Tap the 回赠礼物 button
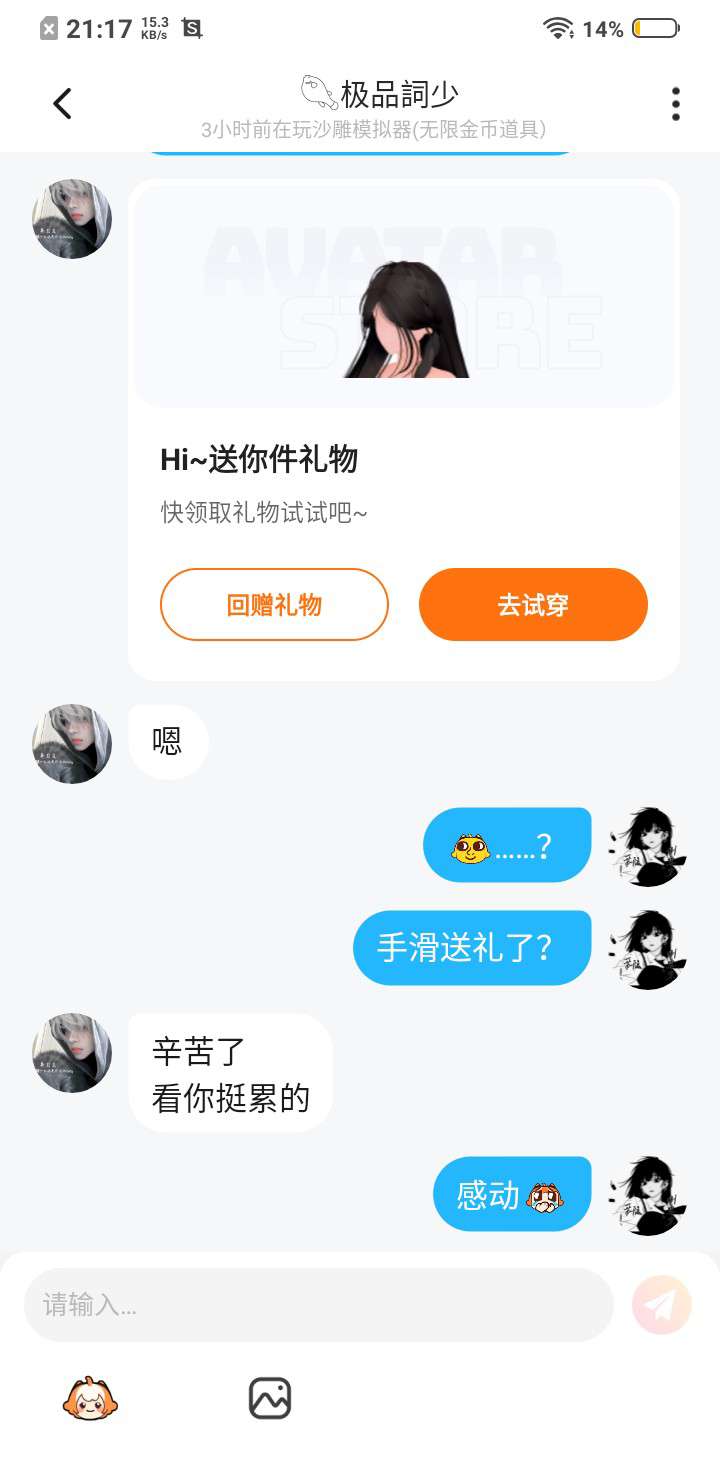Image resolution: width=720 pixels, height=1460 pixels. coord(274,605)
